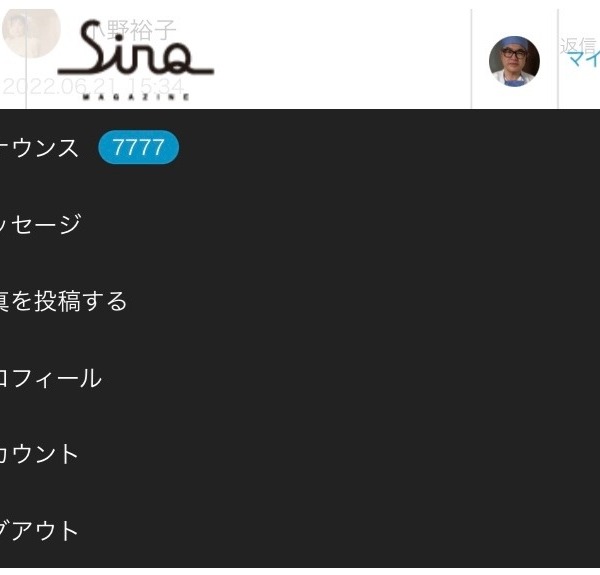This screenshot has width=600, height=575.
Task: Tap the user avatar in the header
Action: click(x=514, y=61)
